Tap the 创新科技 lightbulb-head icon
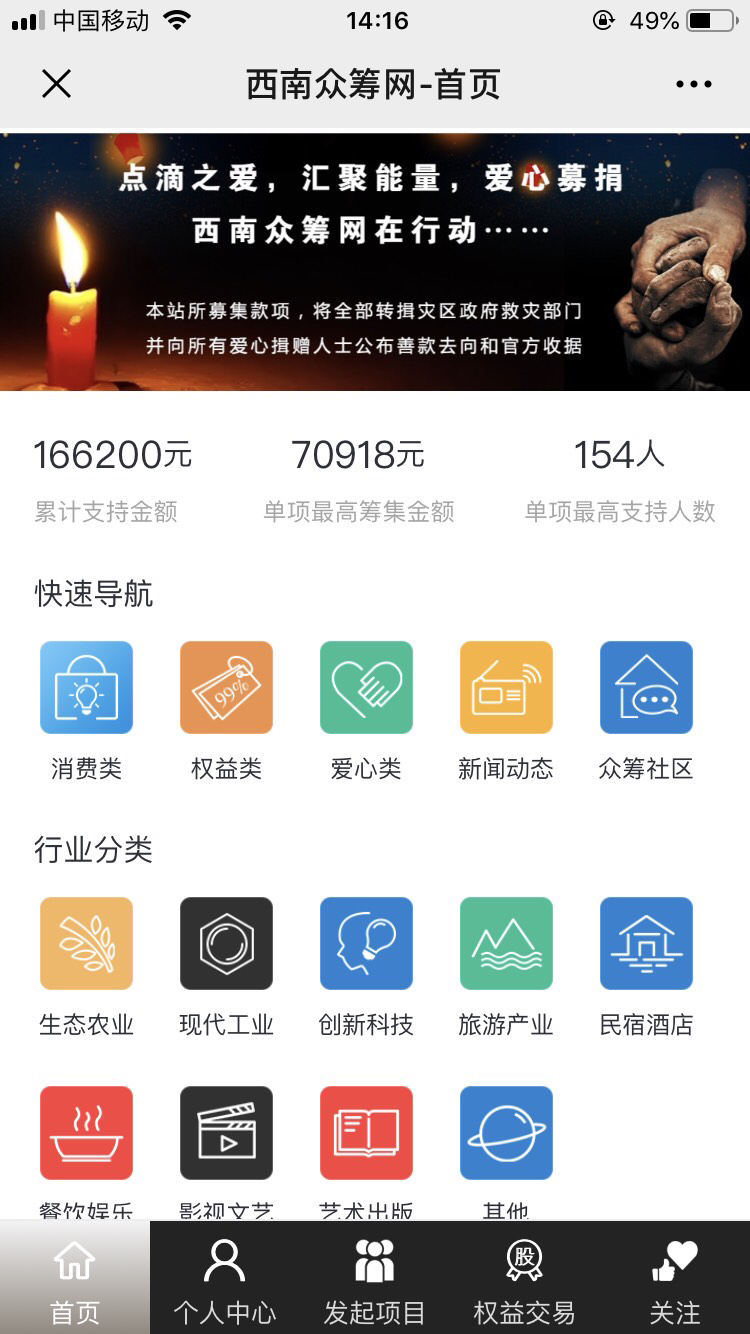Viewport: 750px width, 1334px height. [366, 943]
